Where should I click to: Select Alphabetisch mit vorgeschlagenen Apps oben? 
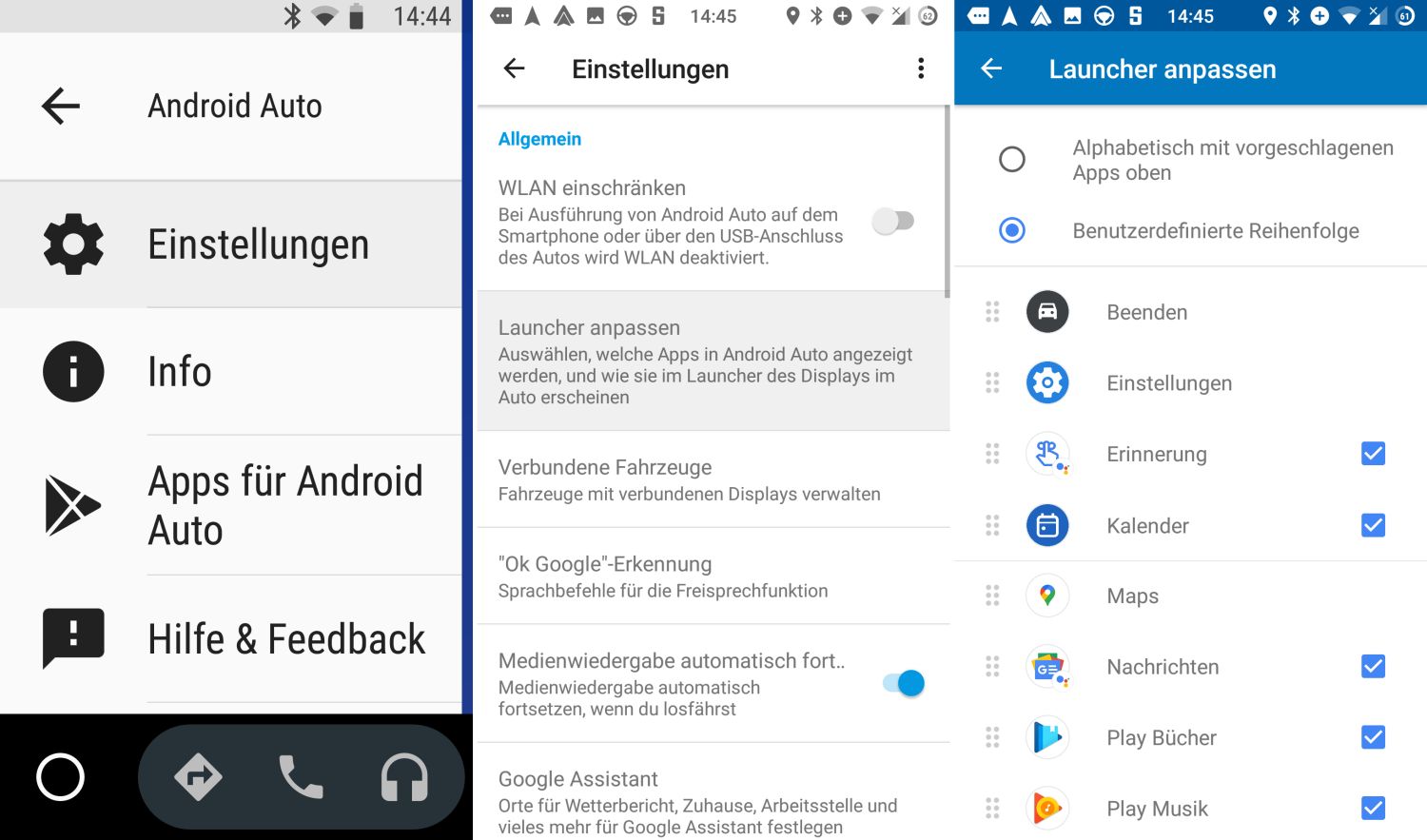(1012, 159)
